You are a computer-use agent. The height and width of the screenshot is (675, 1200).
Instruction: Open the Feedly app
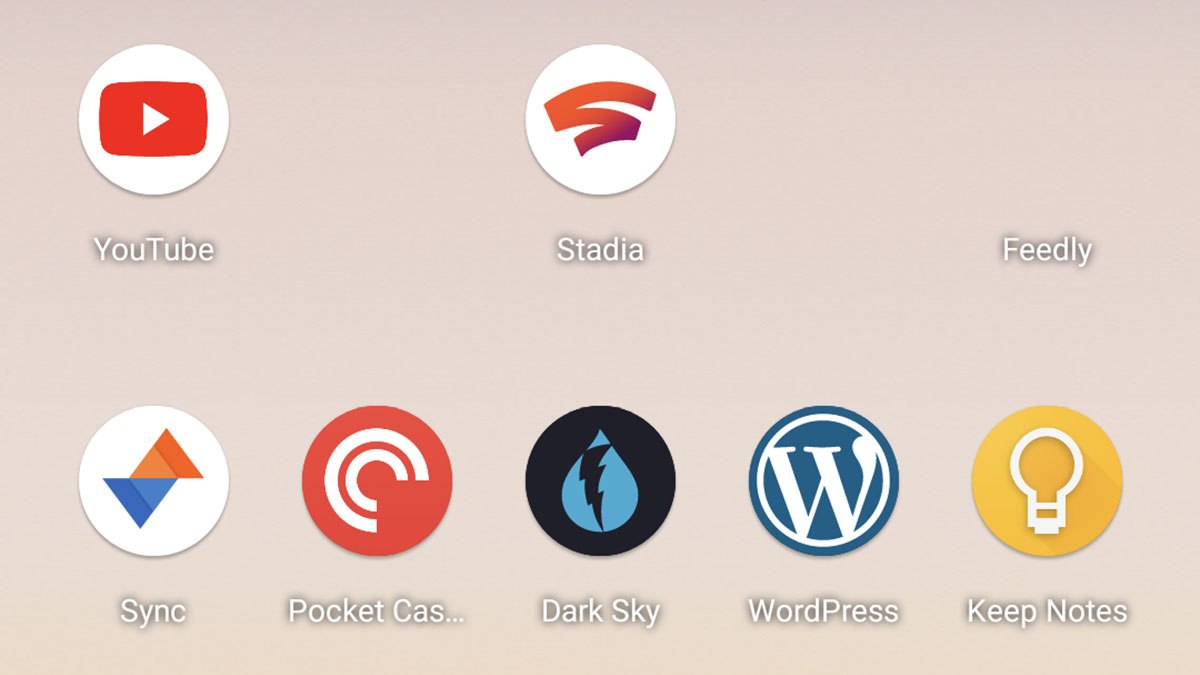tap(1047, 249)
